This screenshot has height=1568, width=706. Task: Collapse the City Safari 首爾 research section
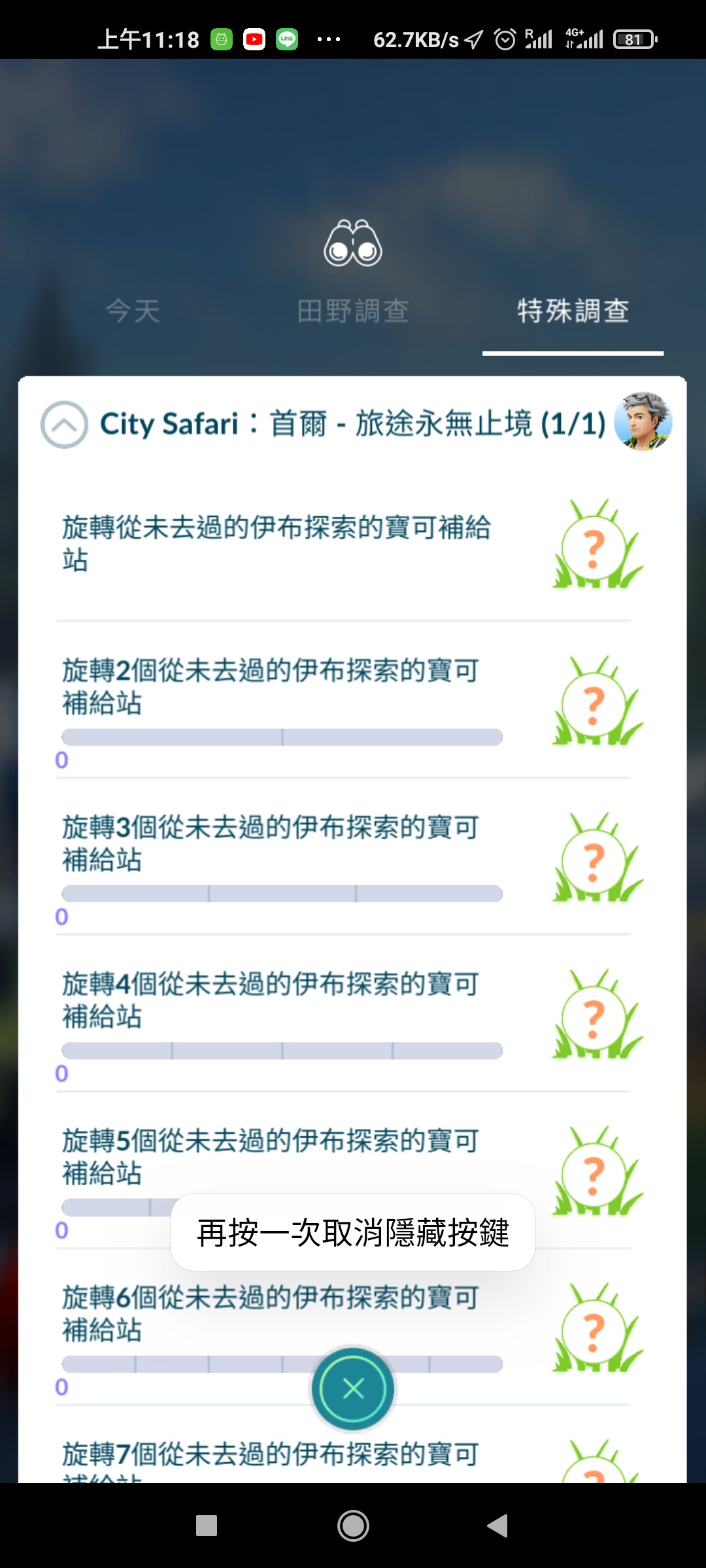64,425
